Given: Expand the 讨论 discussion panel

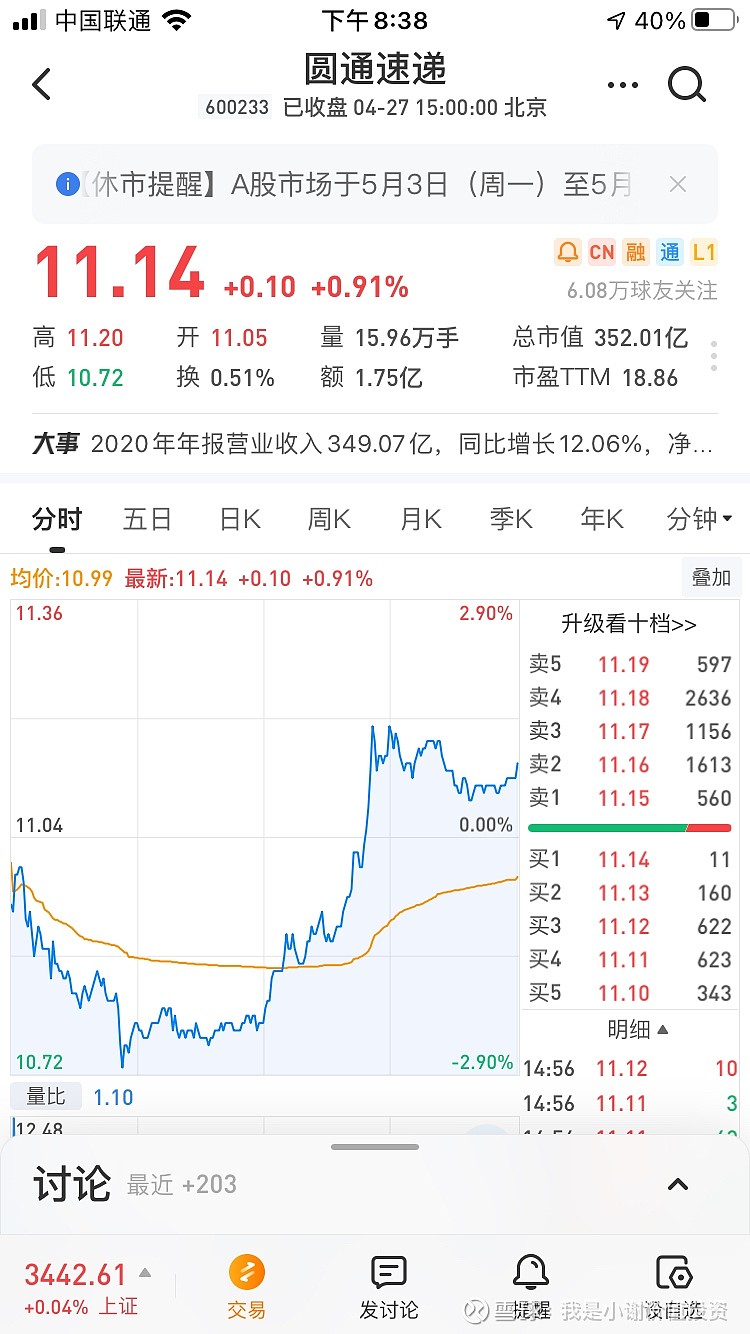Looking at the screenshot, I should click(x=678, y=1184).
